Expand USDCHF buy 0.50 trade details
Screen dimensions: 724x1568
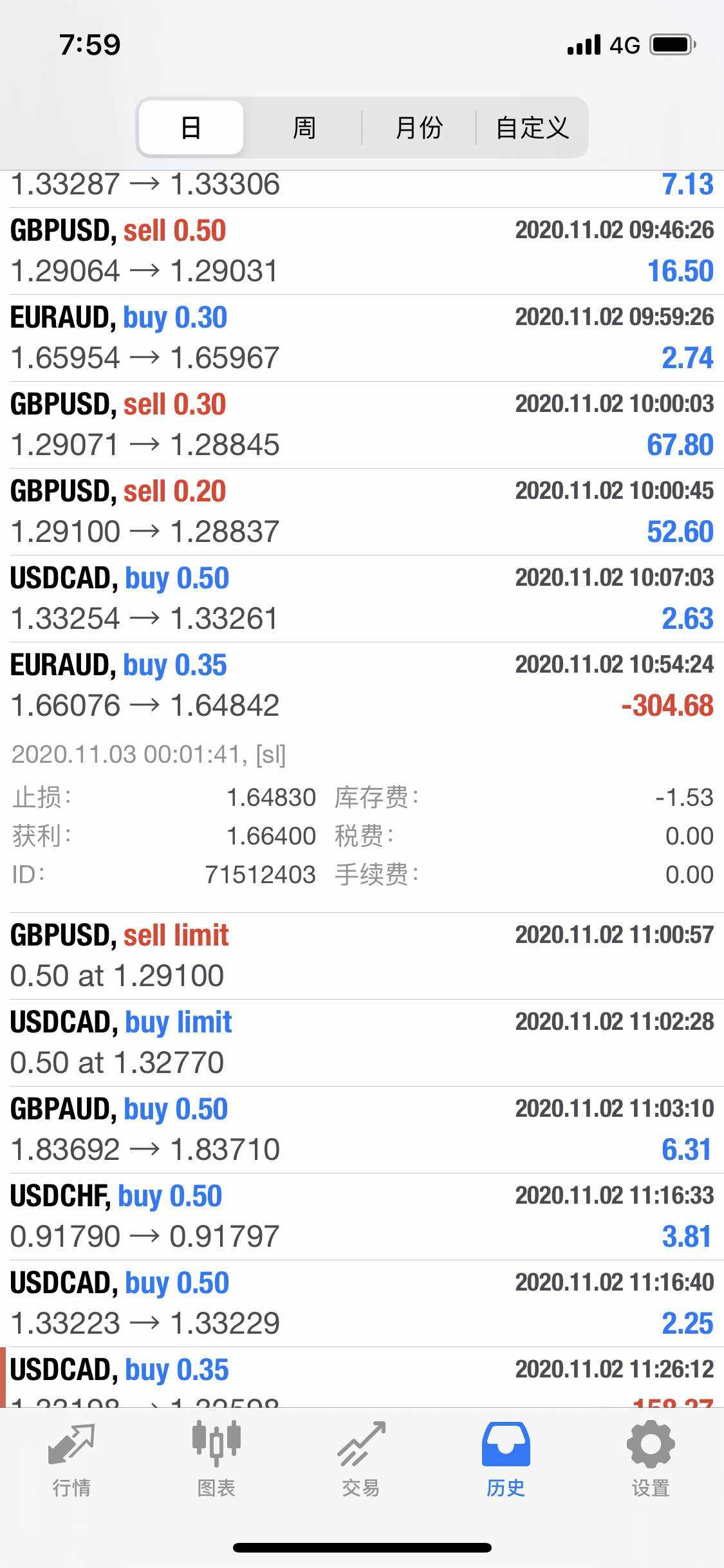point(362,1217)
